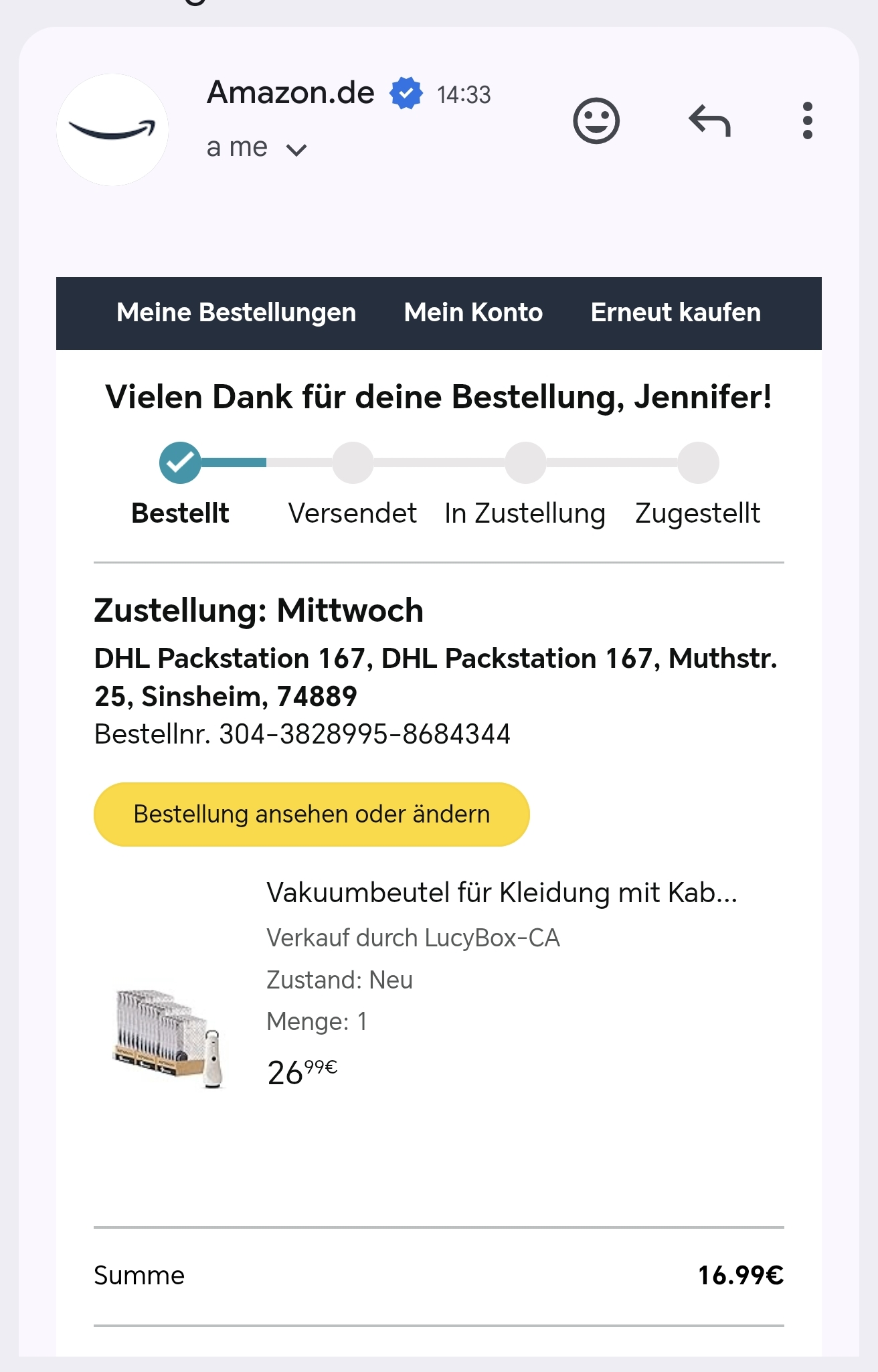Expand recipient details next to 'a me'
The image size is (878, 1372).
(296, 150)
